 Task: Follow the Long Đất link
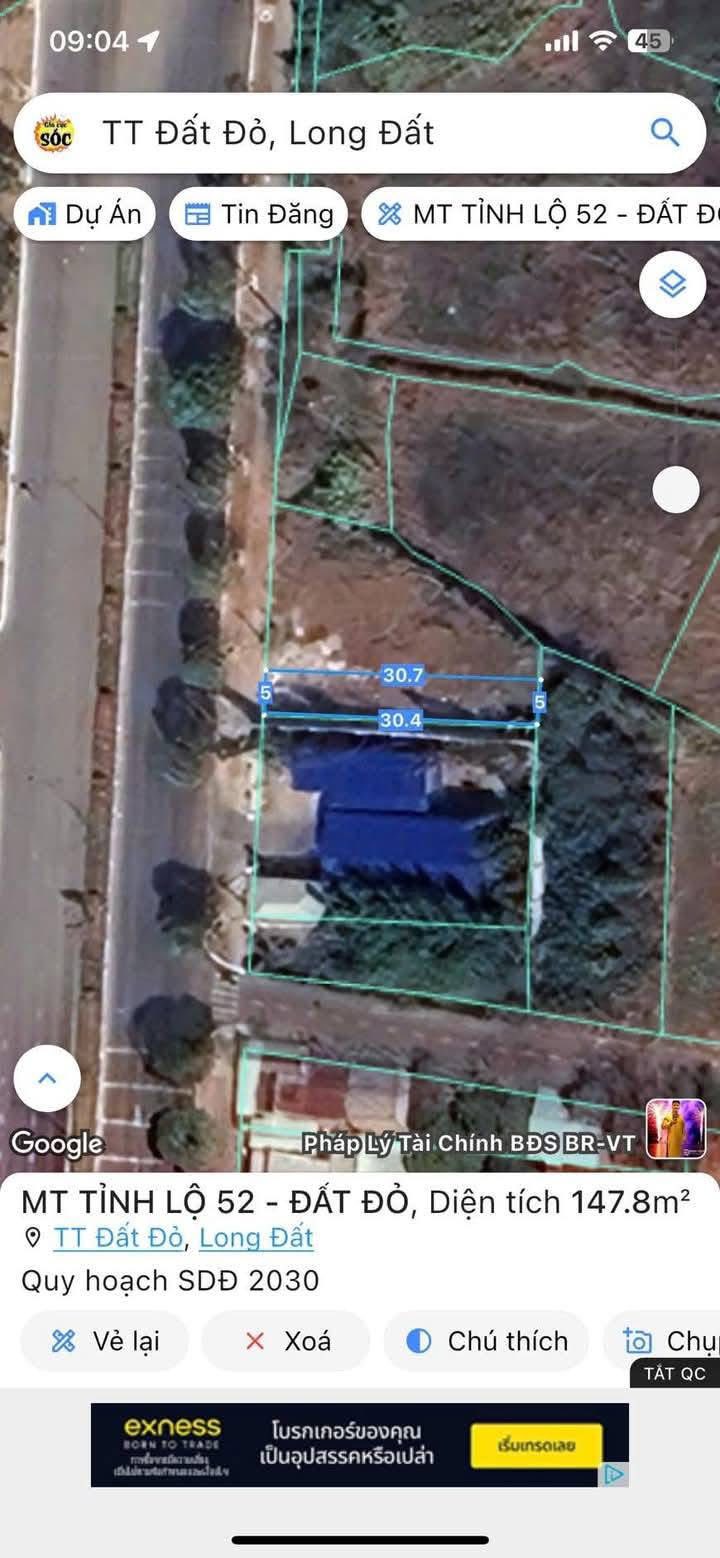pyautogui.click(x=256, y=1238)
